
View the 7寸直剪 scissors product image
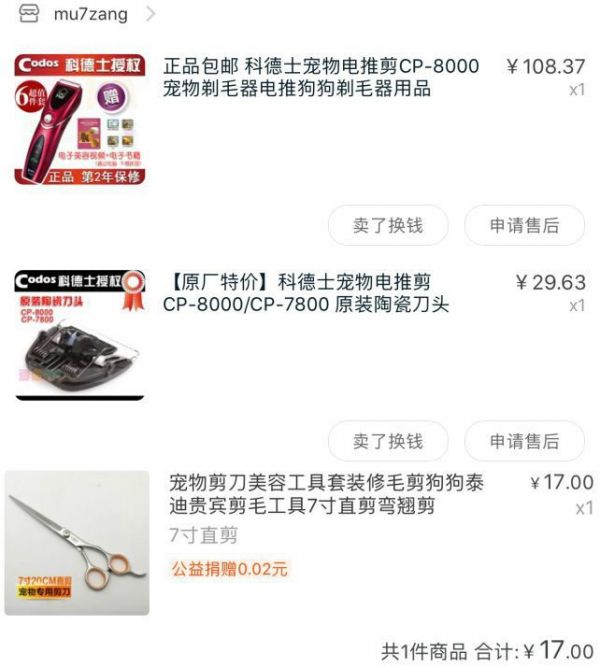(78, 543)
